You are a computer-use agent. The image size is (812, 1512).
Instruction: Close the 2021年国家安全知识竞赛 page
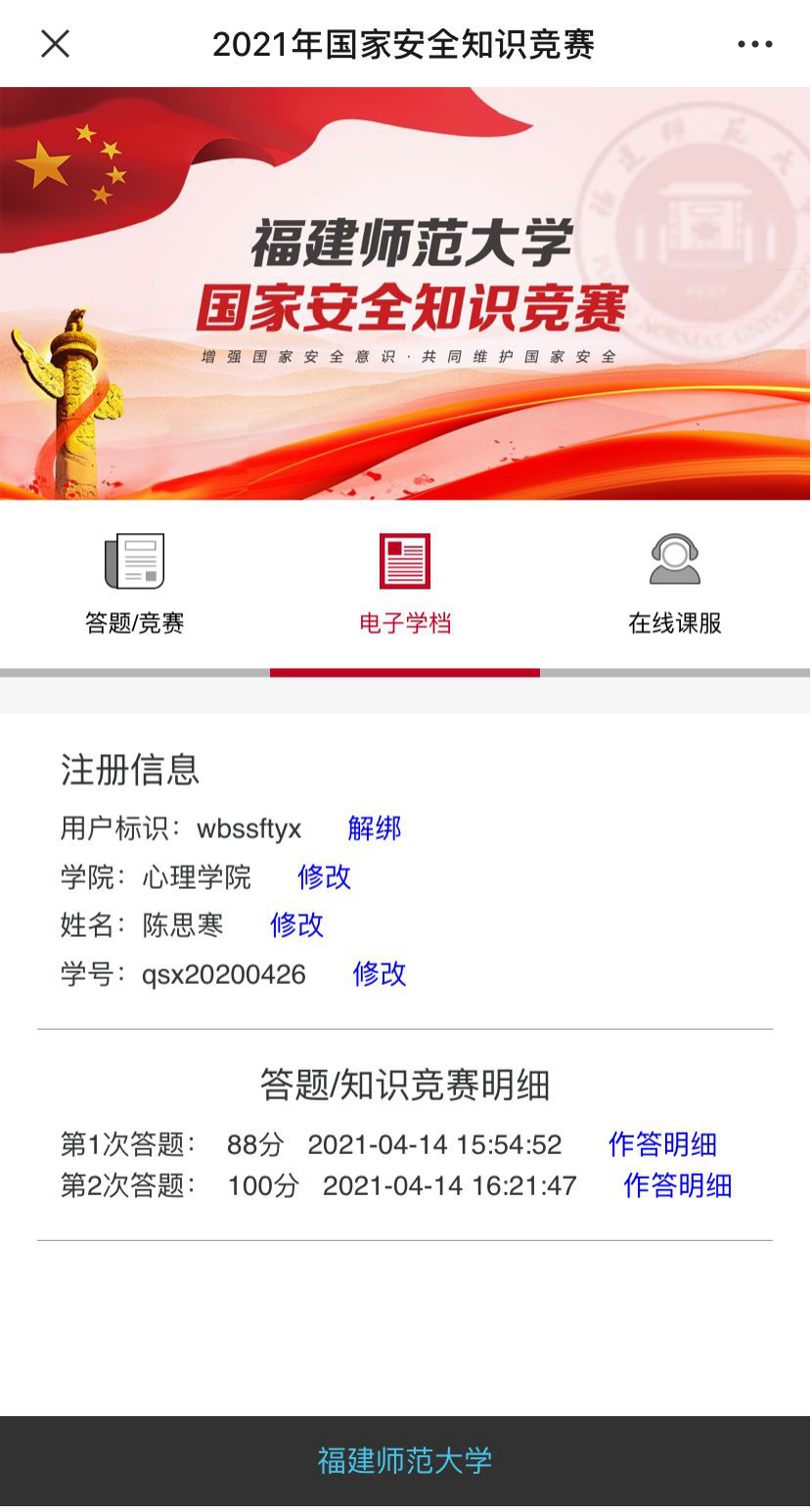point(56,44)
